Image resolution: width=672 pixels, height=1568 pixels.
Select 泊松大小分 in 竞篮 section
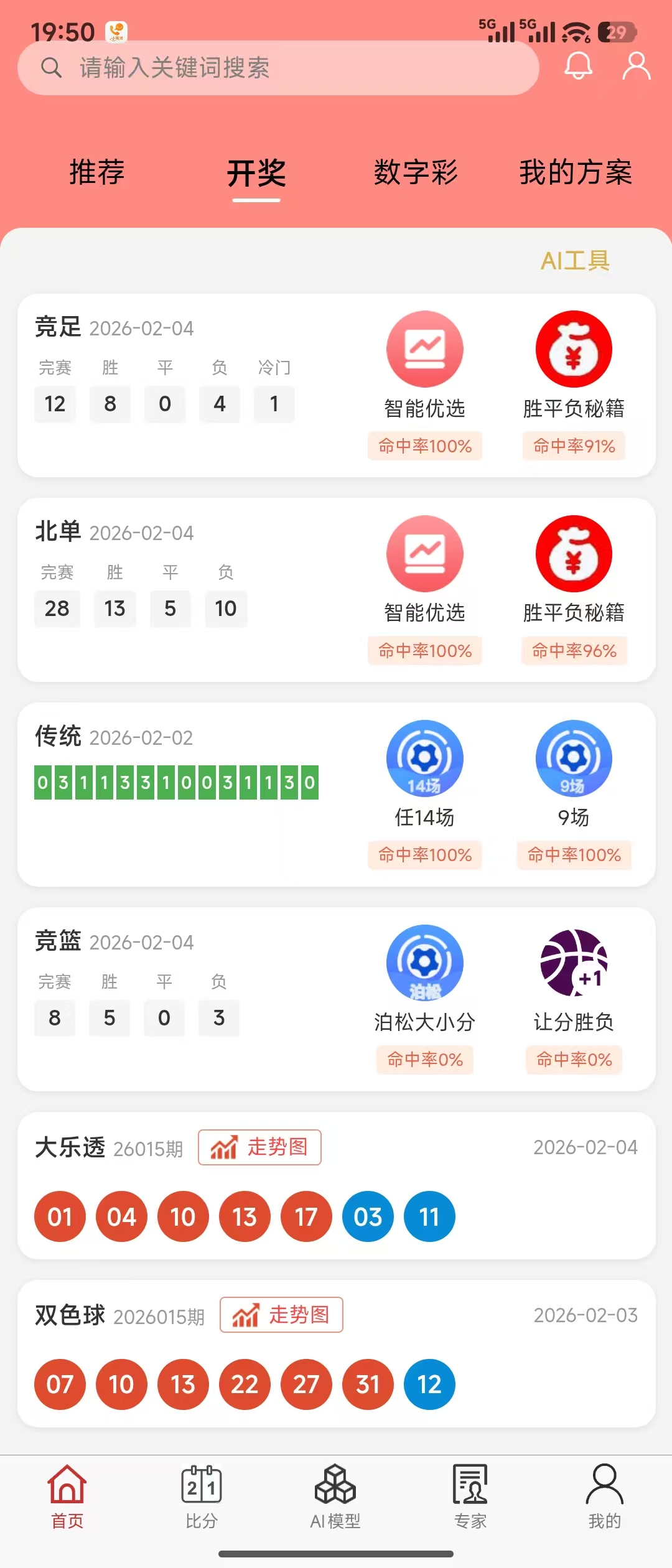[x=425, y=962]
